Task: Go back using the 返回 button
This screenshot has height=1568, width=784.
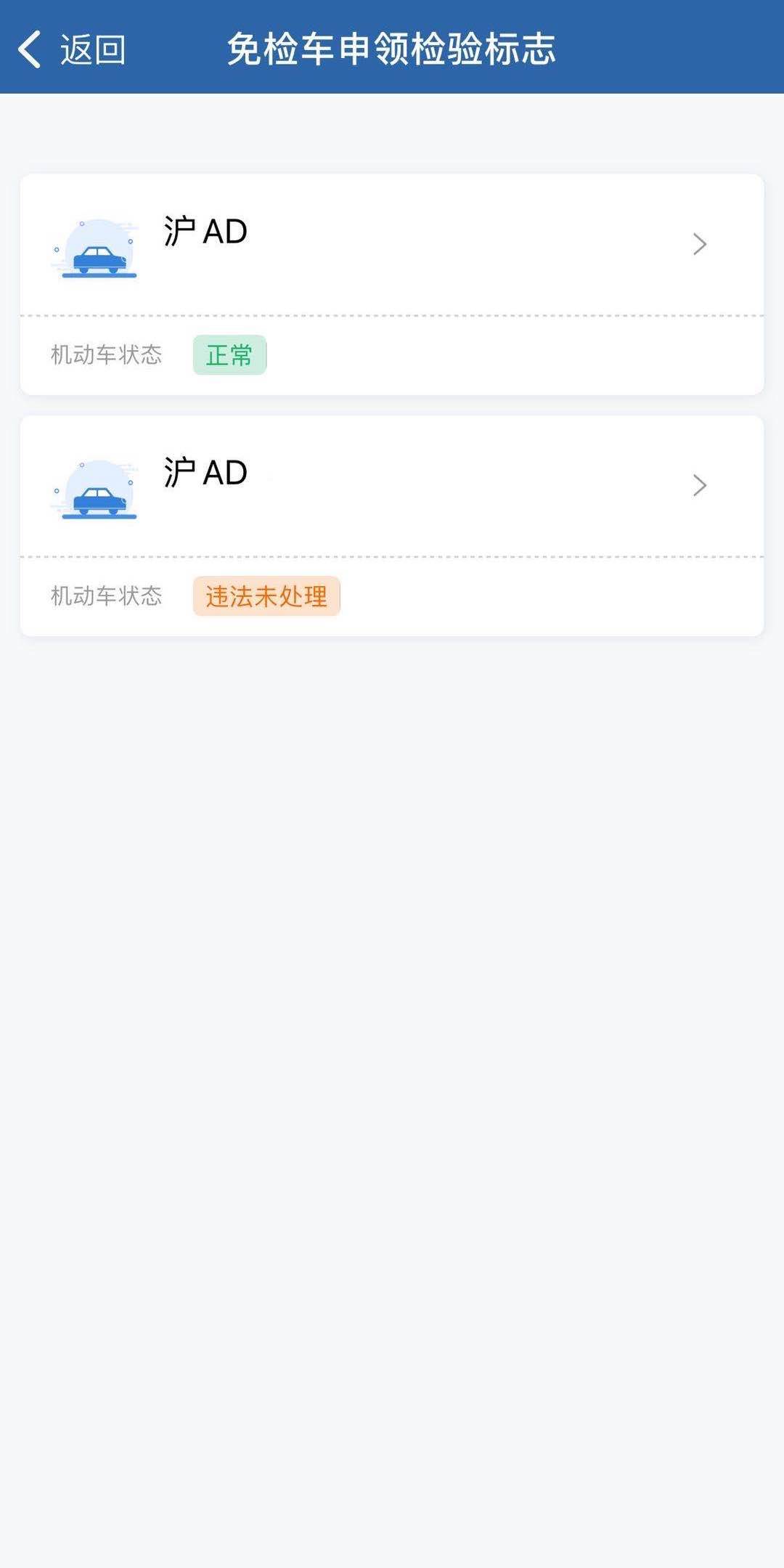Action: pos(71,49)
